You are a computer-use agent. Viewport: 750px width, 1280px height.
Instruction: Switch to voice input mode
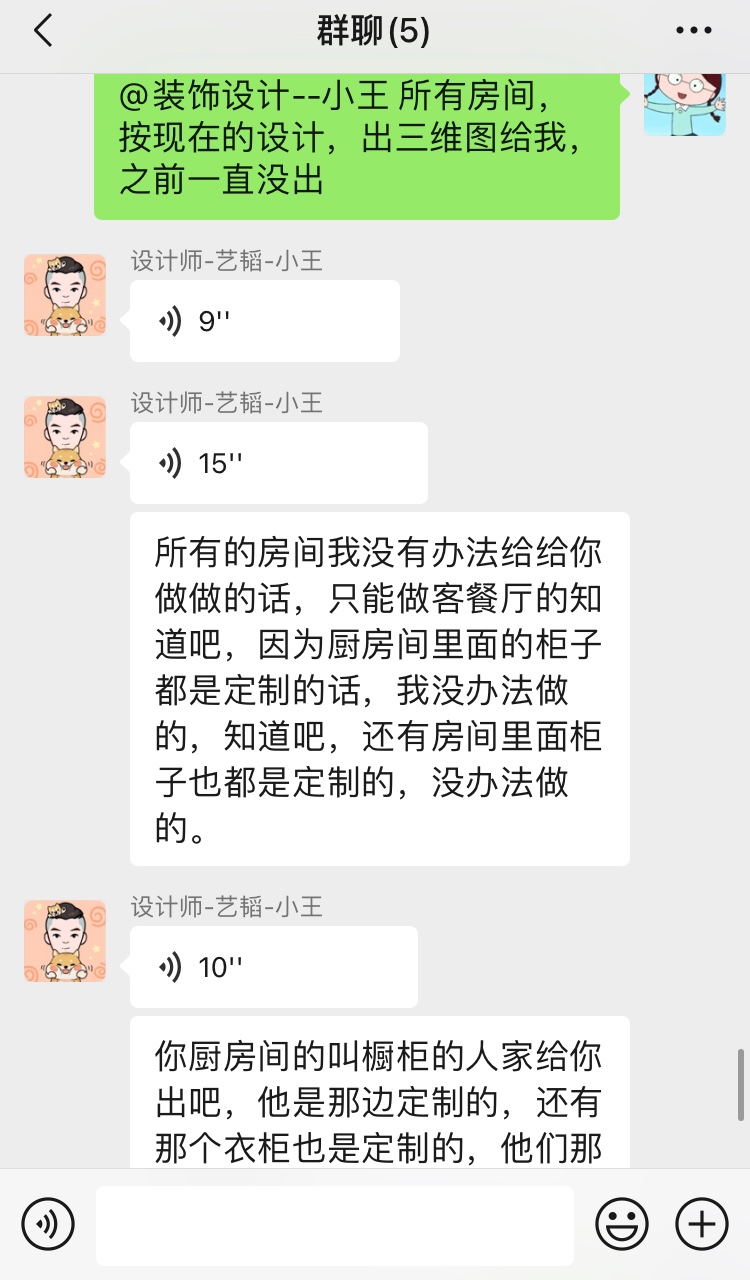tap(48, 1224)
